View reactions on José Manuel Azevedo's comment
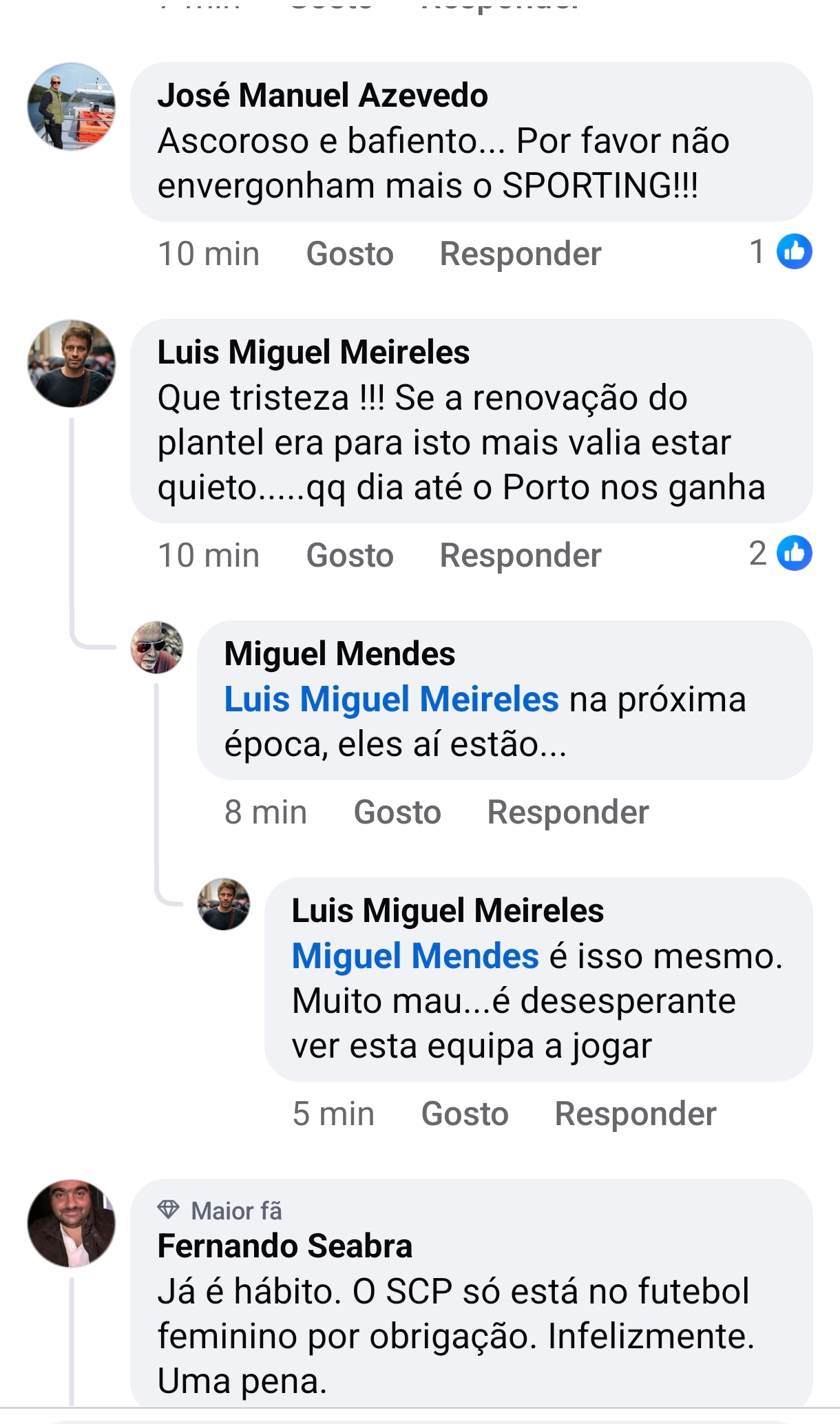This screenshot has height=1424, width=840. (781, 252)
